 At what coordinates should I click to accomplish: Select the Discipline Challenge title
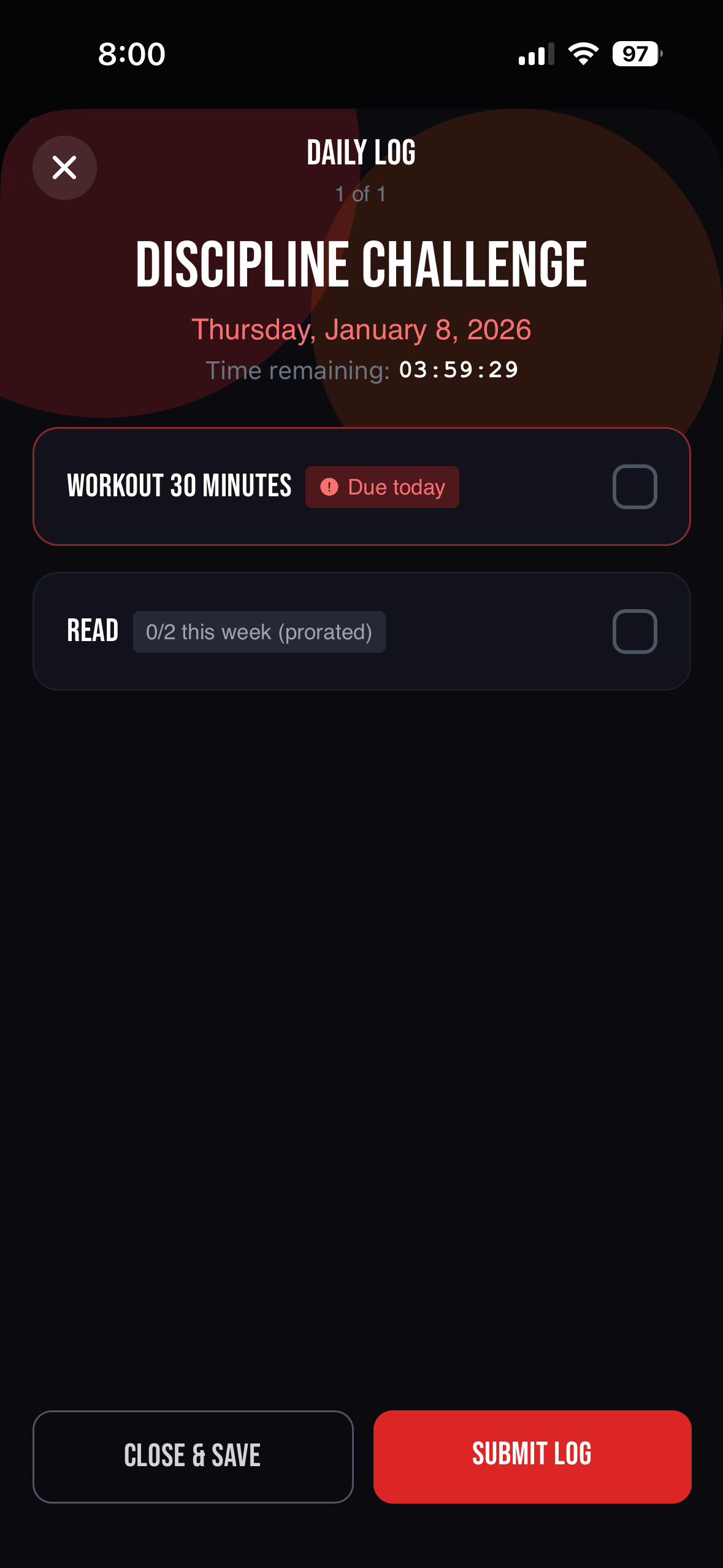[361, 265]
